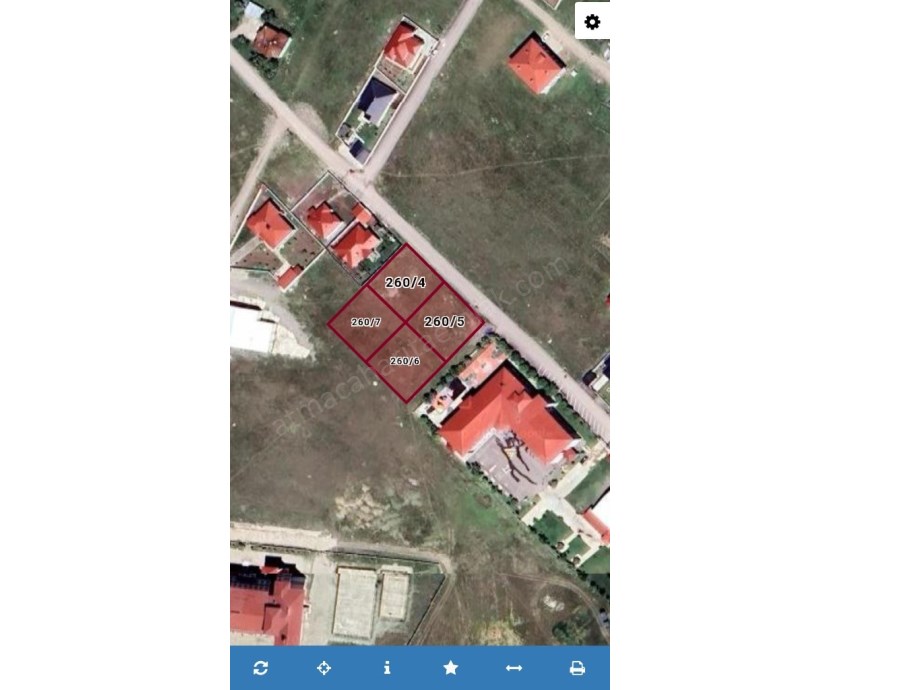This screenshot has height=690, width=920.
Task: Select parcel 260/4 on the map
Action: 406,283
